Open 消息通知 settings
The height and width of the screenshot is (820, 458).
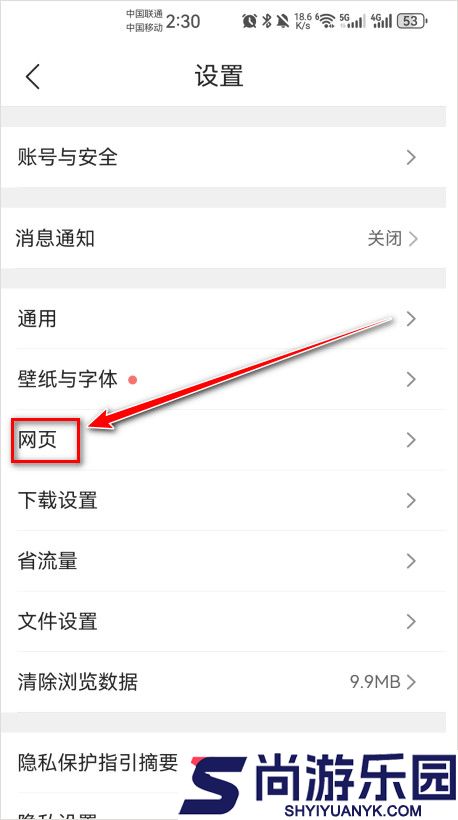tap(223, 239)
